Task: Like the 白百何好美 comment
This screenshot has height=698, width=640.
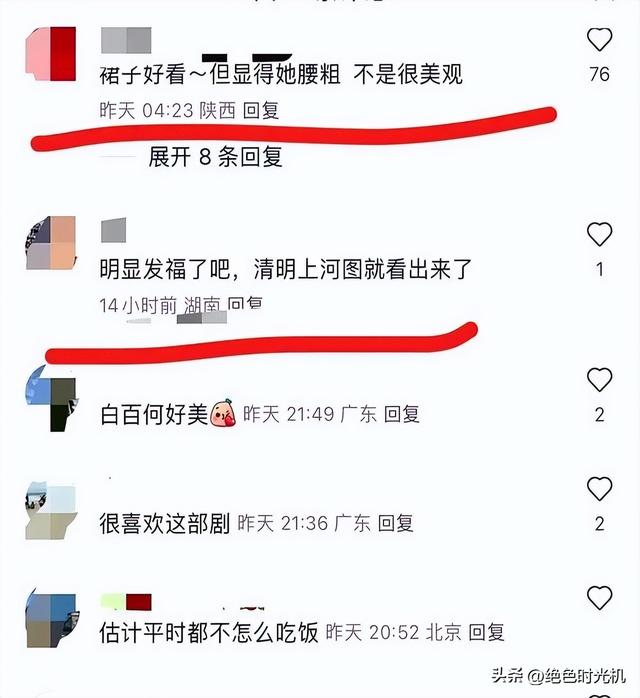Action: click(599, 380)
